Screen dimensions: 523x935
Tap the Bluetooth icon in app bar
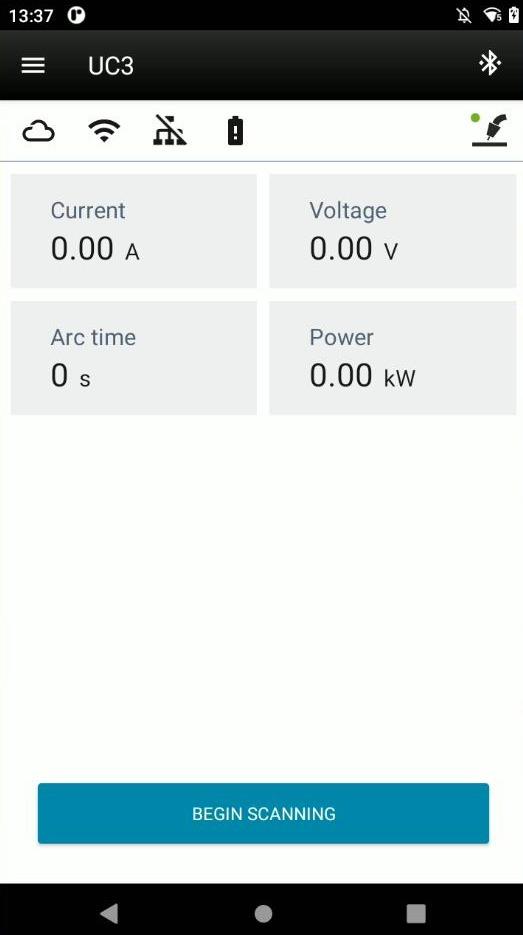pyautogui.click(x=490, y=63)
